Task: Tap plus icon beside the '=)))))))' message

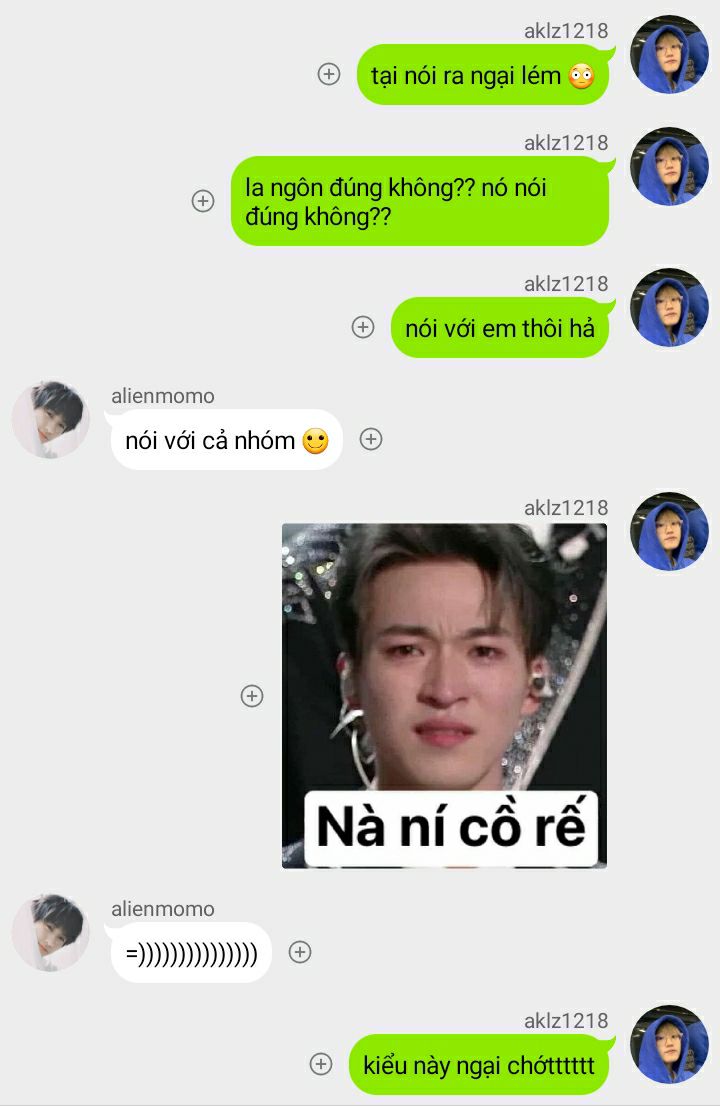Action: point(300,952)
